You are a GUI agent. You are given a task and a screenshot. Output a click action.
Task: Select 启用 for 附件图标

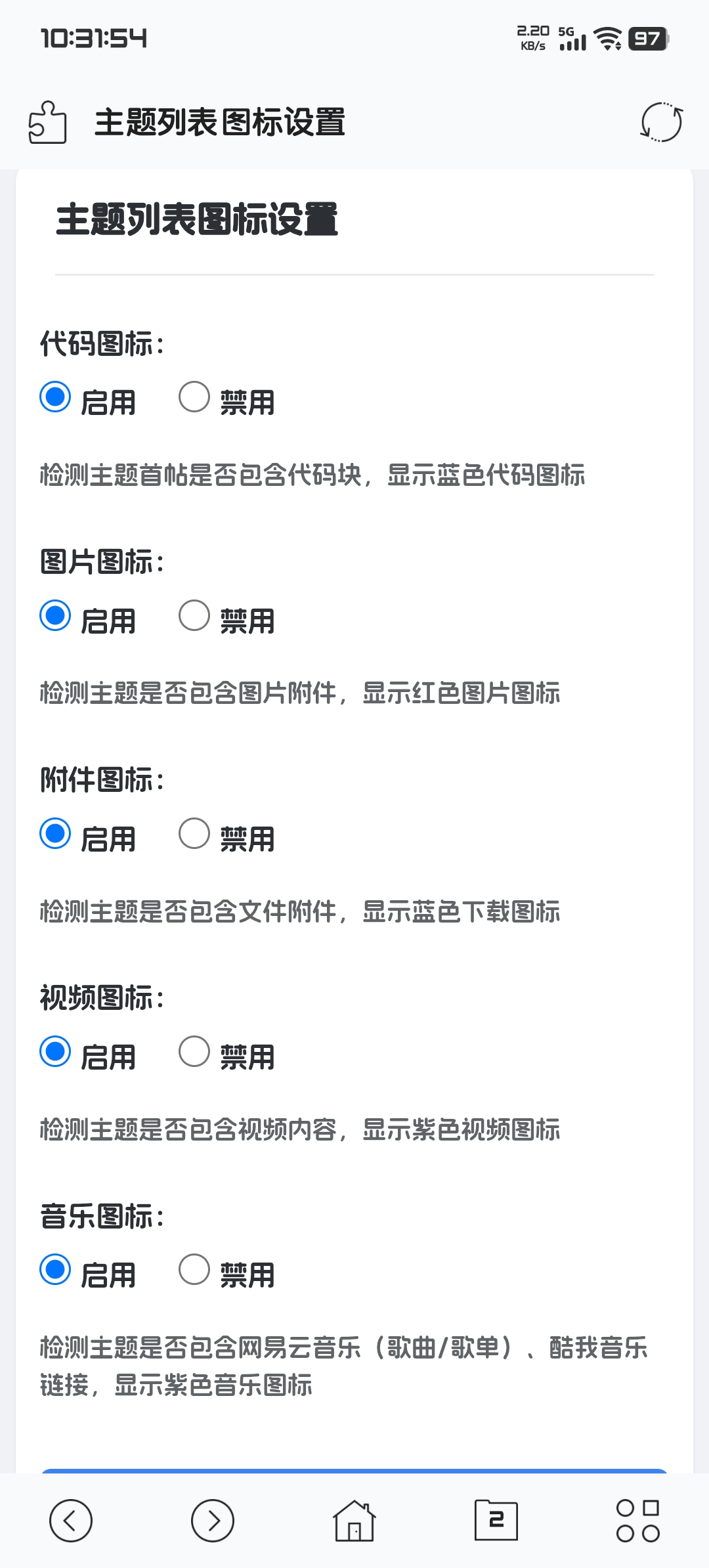55,834
